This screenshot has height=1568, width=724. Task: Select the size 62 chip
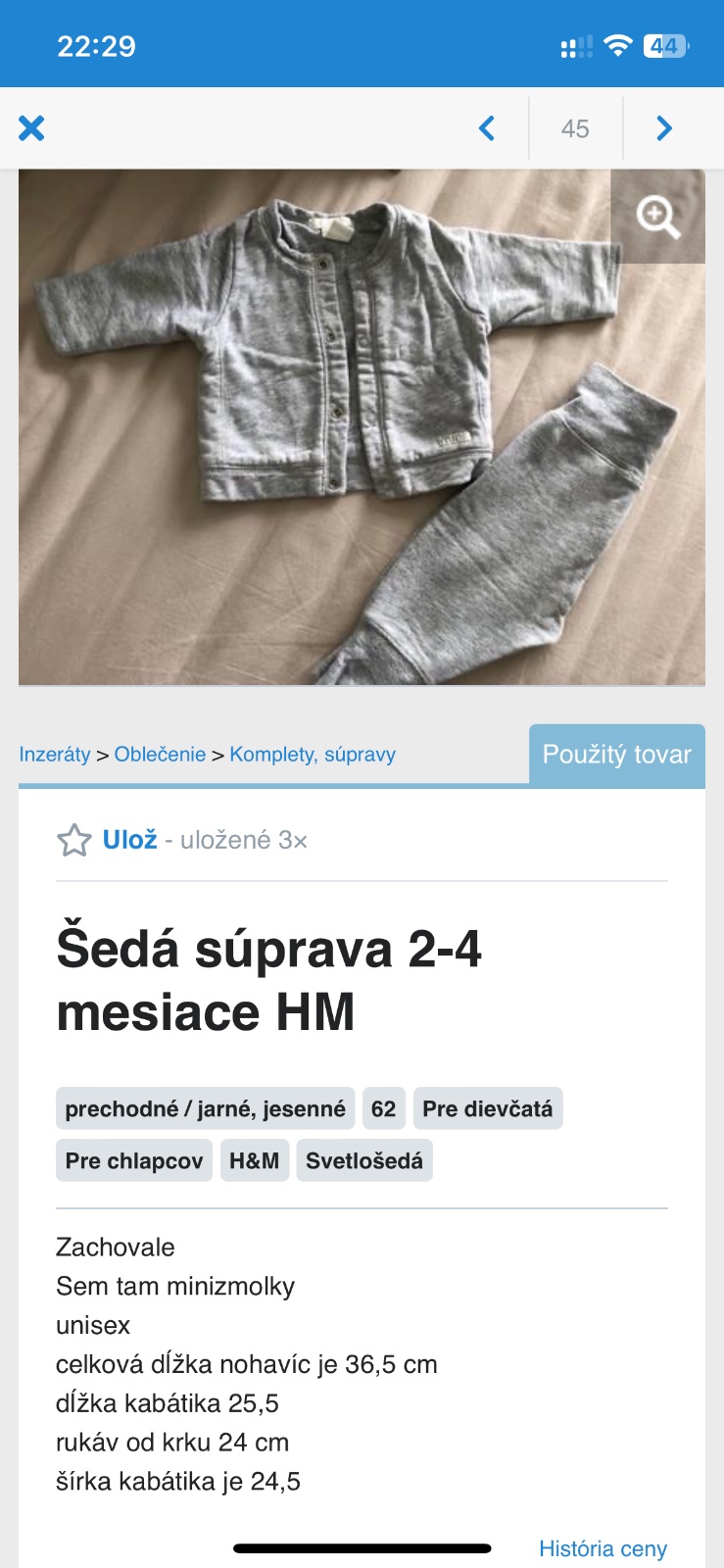point(383,1108)
